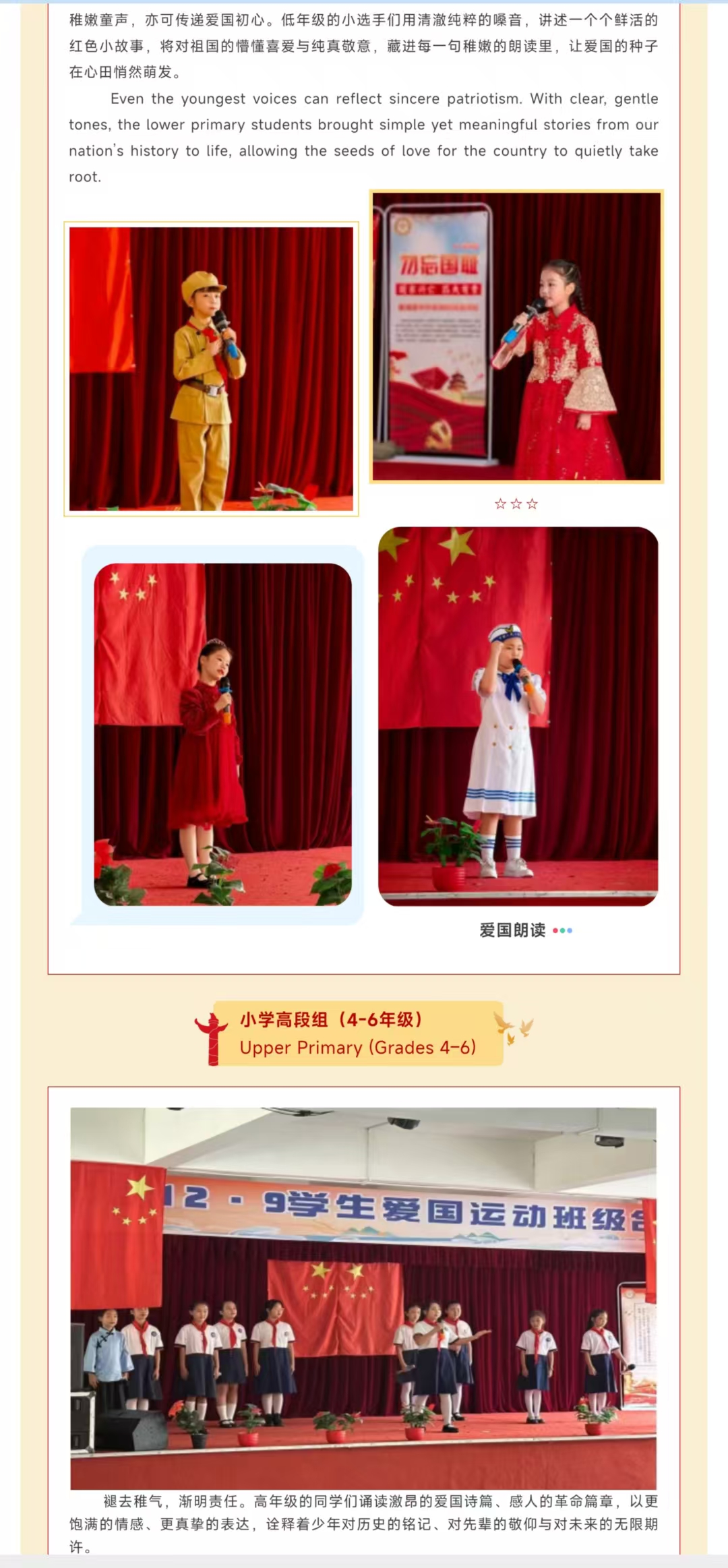This screenshot has width=728, height=1568.
Task: Open the photo of child in sailor outfit
Action: pos(518,716)
